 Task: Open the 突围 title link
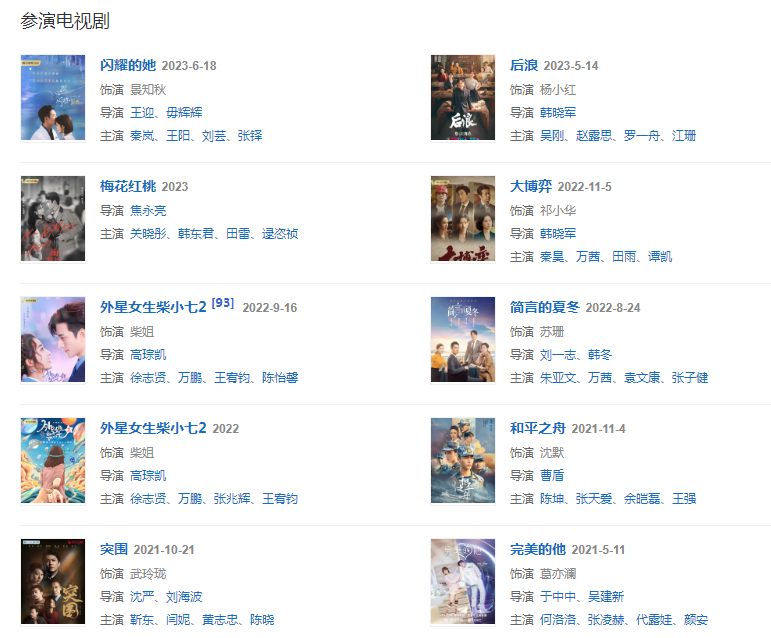pyautogui.click(x=114, y=549)
